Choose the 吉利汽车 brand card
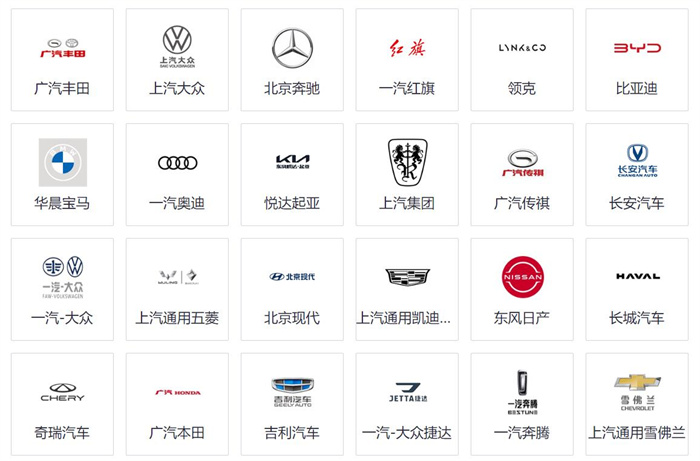The height and width of the screenshot is (461, 700). [x=292, y=404]
